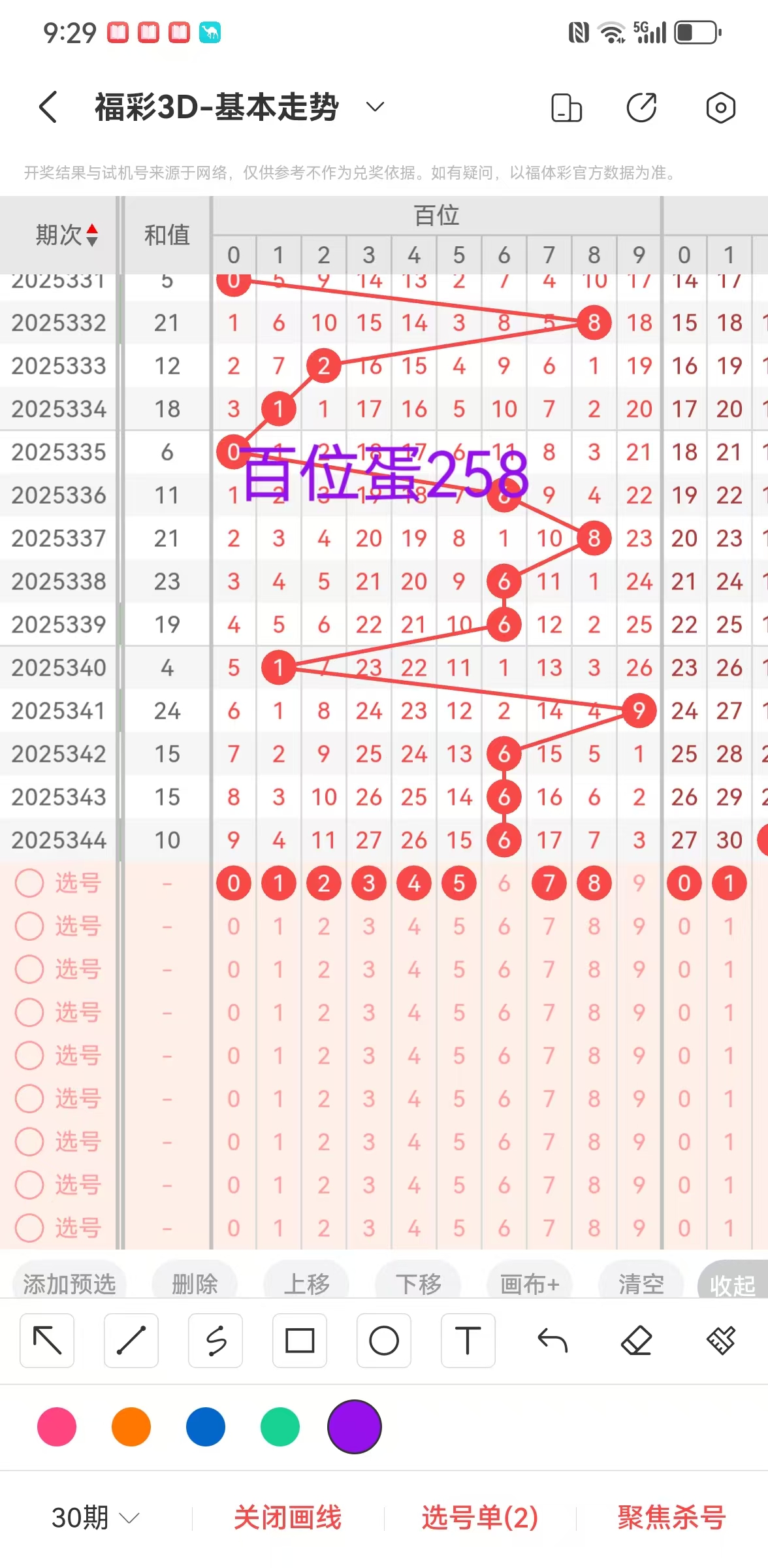768x1568 pixels.
Task: Undo the last drawing action
Action: click(x=552, y=1341)
